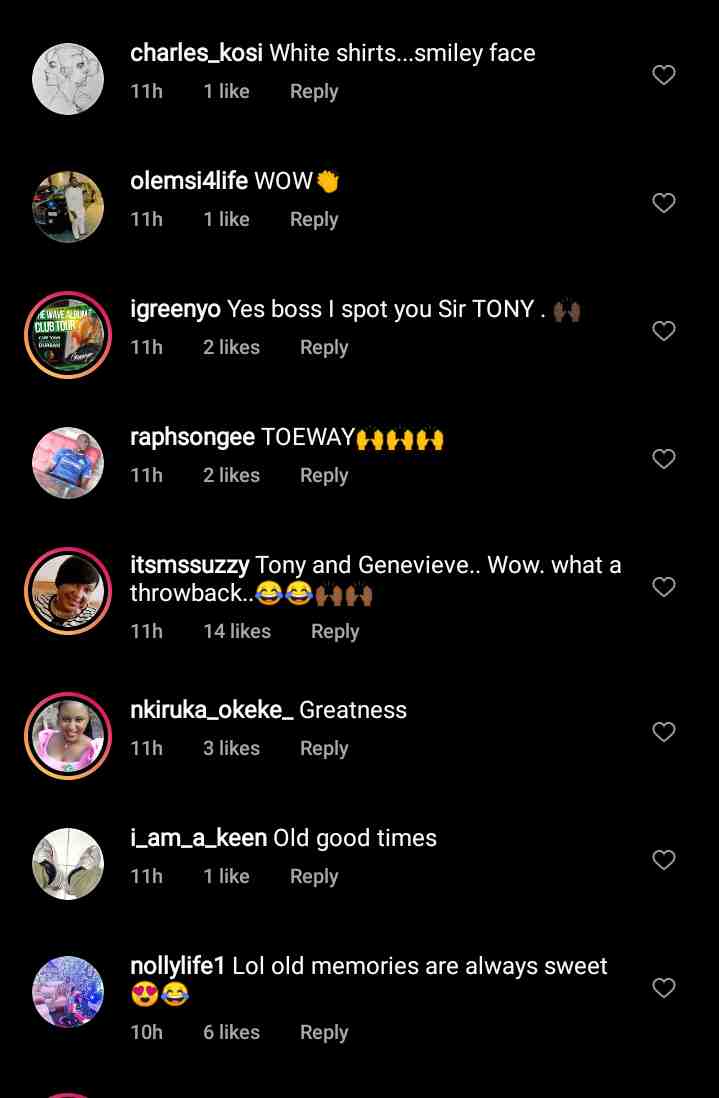Reply to nollylife1
Viewport: 719px width, 1098px height.
324,1032
